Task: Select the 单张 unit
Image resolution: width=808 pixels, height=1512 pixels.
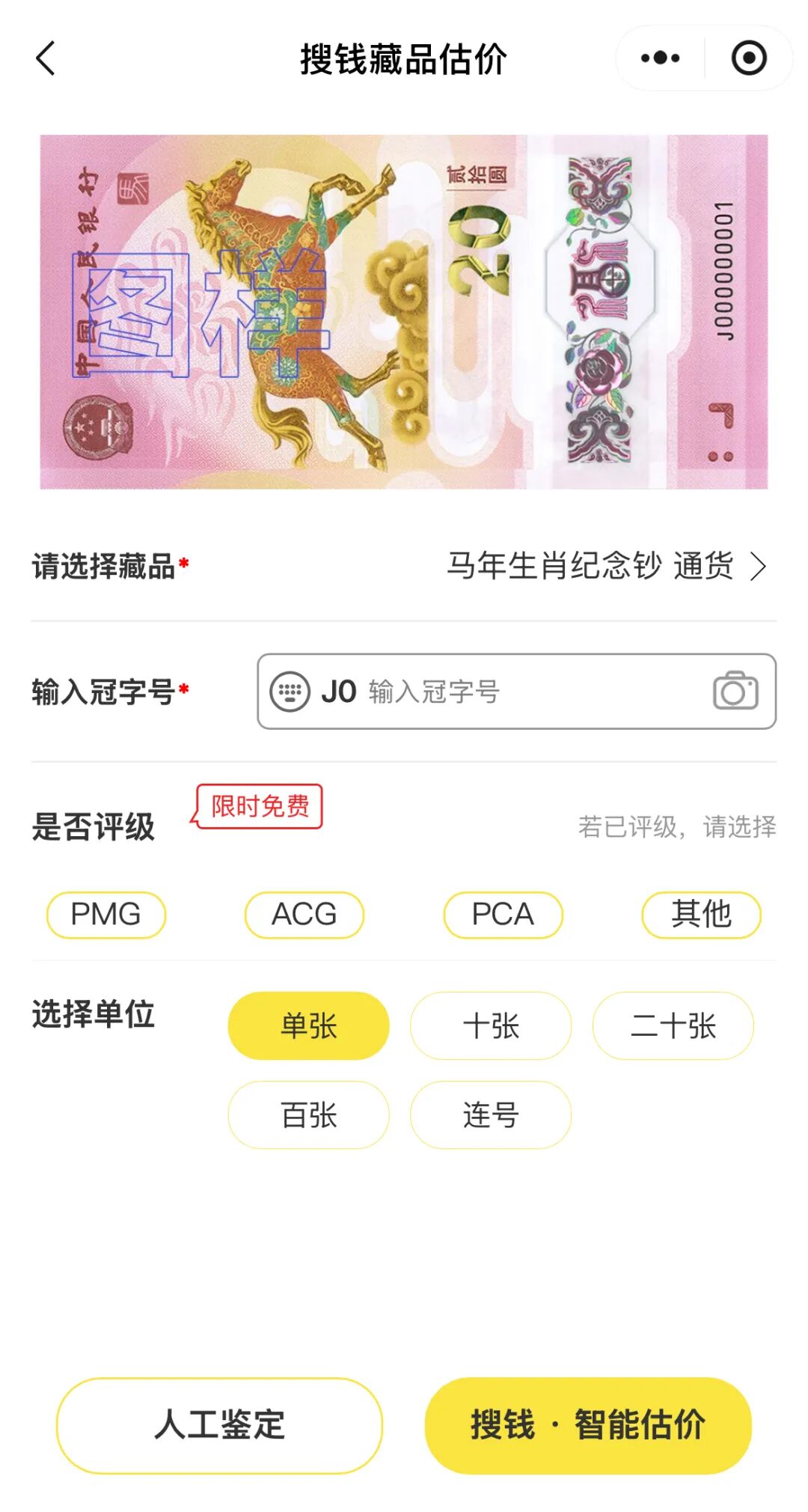Action: coord(308,1025)
